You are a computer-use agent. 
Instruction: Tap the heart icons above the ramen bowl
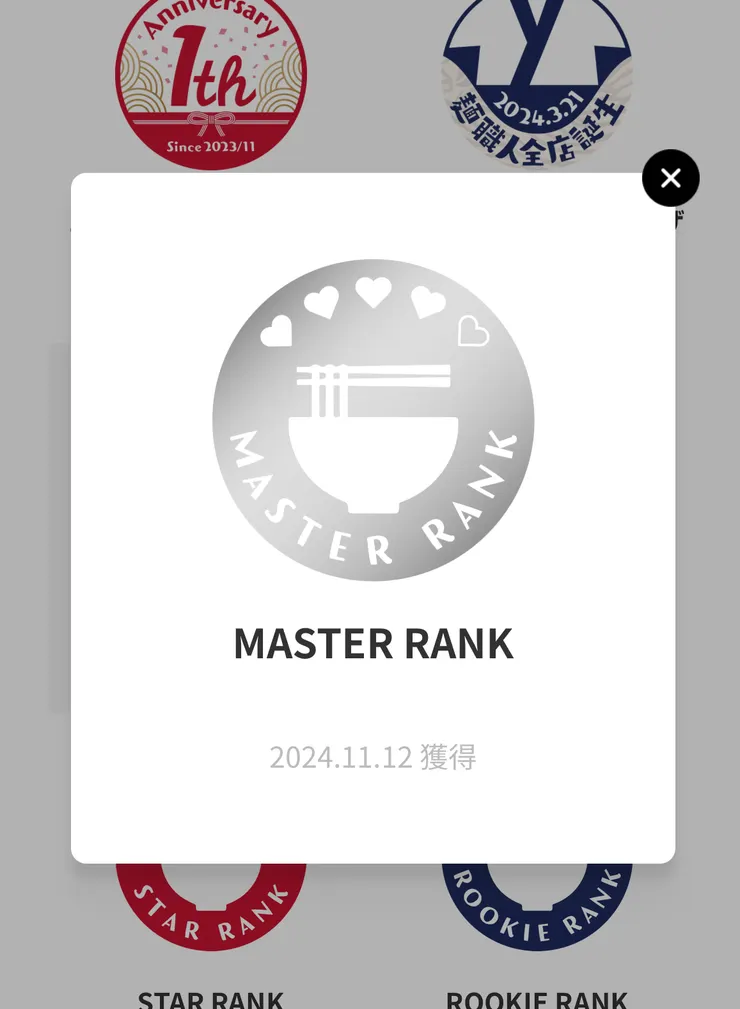[x=372, y=295]
